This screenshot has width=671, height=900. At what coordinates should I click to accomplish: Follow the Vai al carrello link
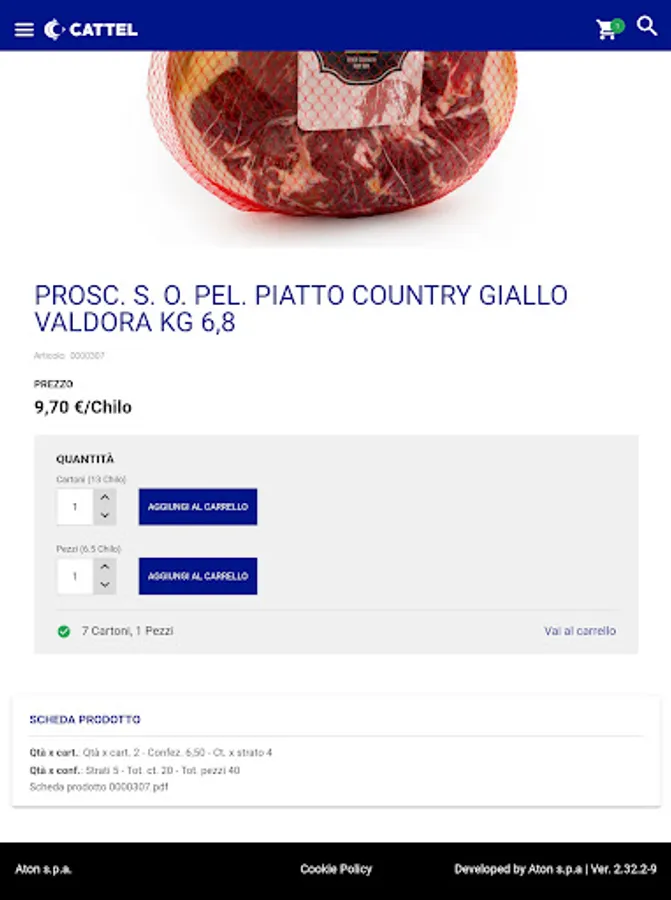(x=580, y=631)
